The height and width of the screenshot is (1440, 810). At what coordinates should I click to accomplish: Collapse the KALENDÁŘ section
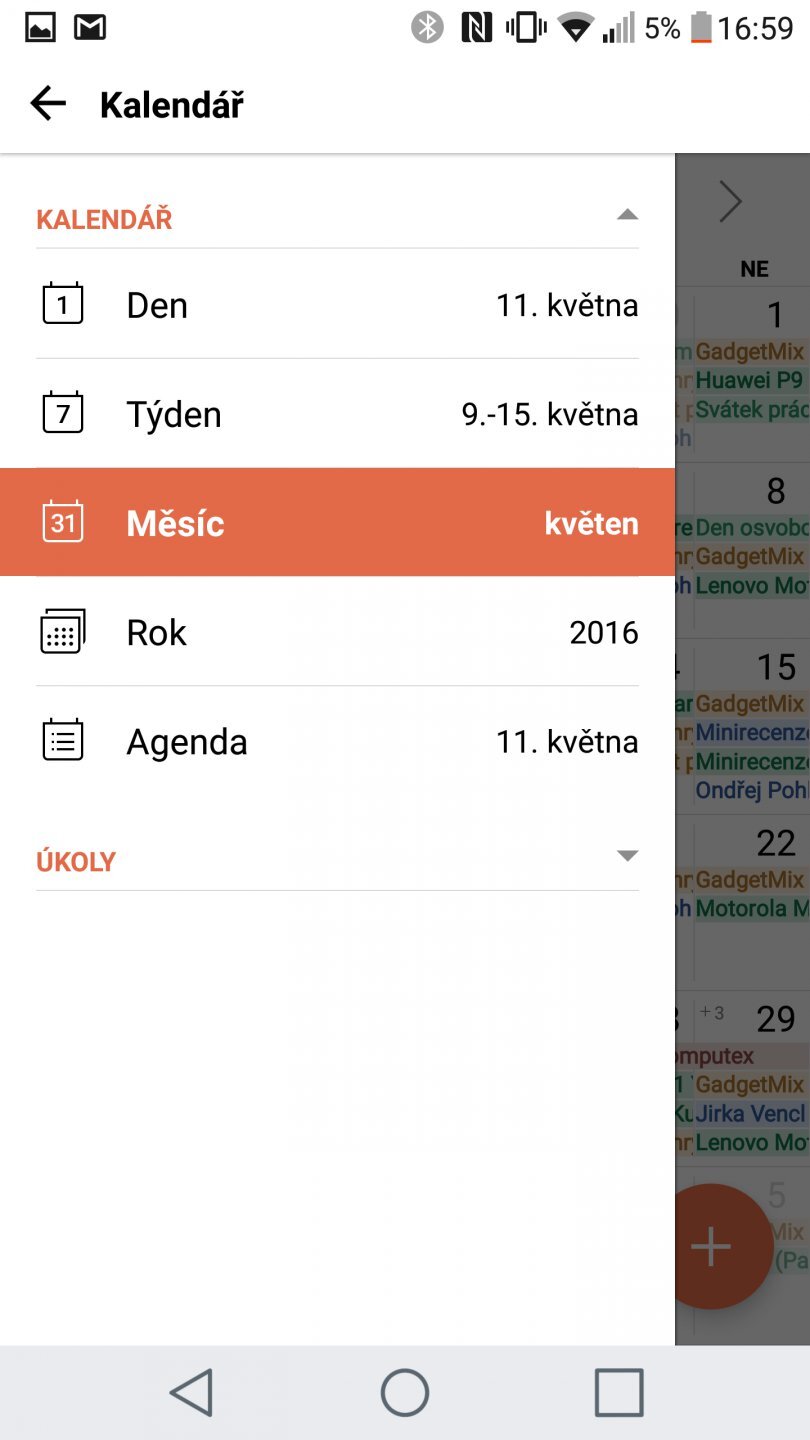(627, 215)
